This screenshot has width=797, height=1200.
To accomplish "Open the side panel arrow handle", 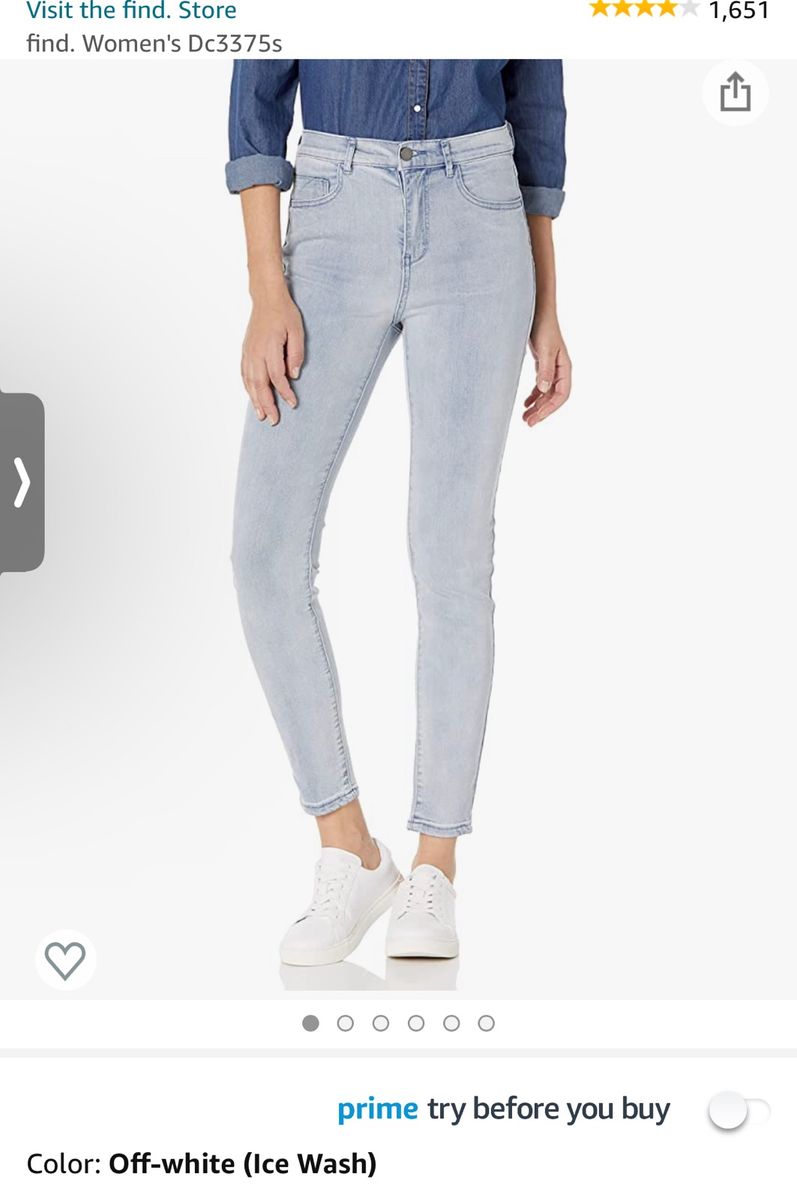I will (x=22, y=483).
